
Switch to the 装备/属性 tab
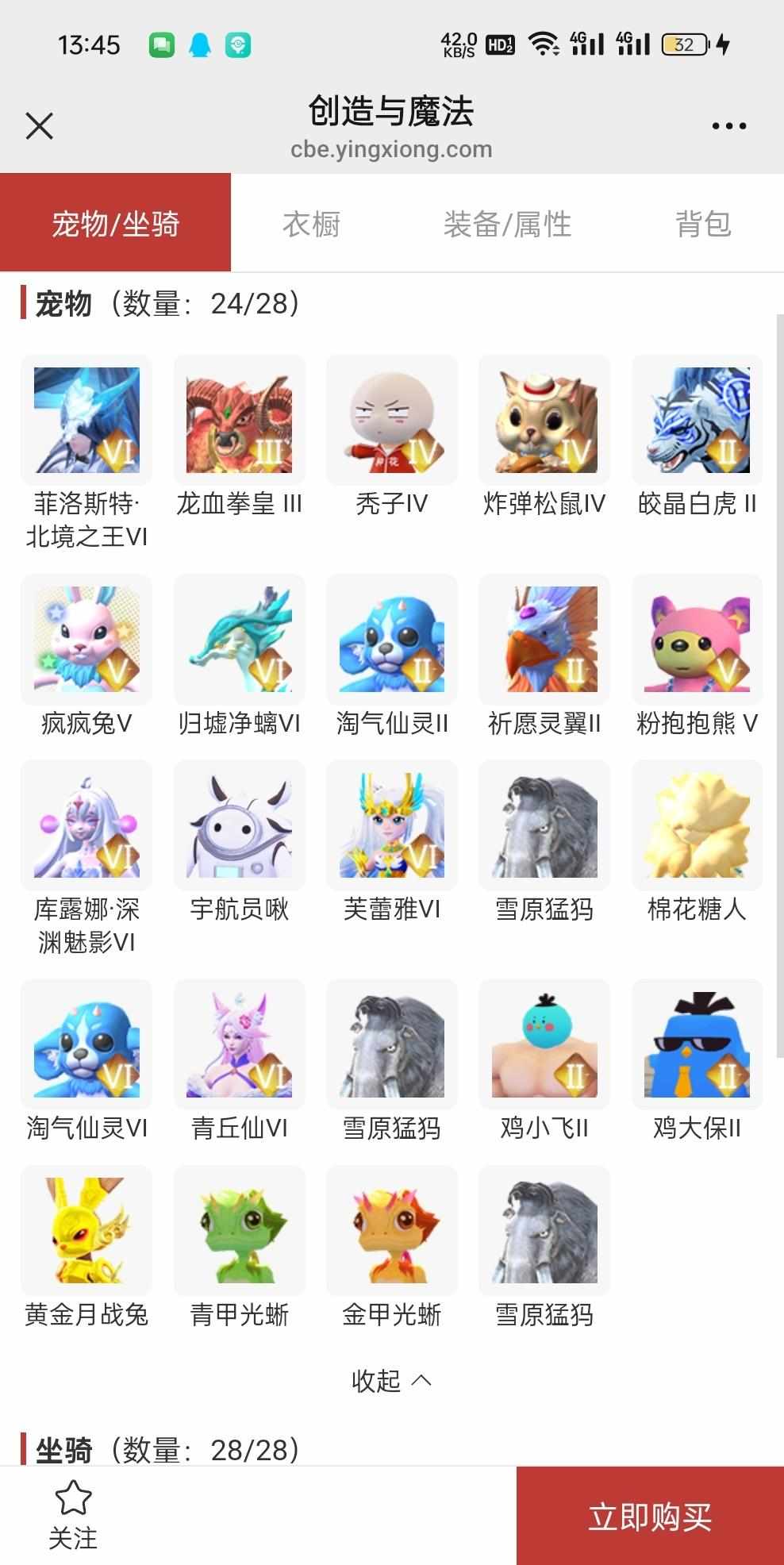[x=507, y=224]
